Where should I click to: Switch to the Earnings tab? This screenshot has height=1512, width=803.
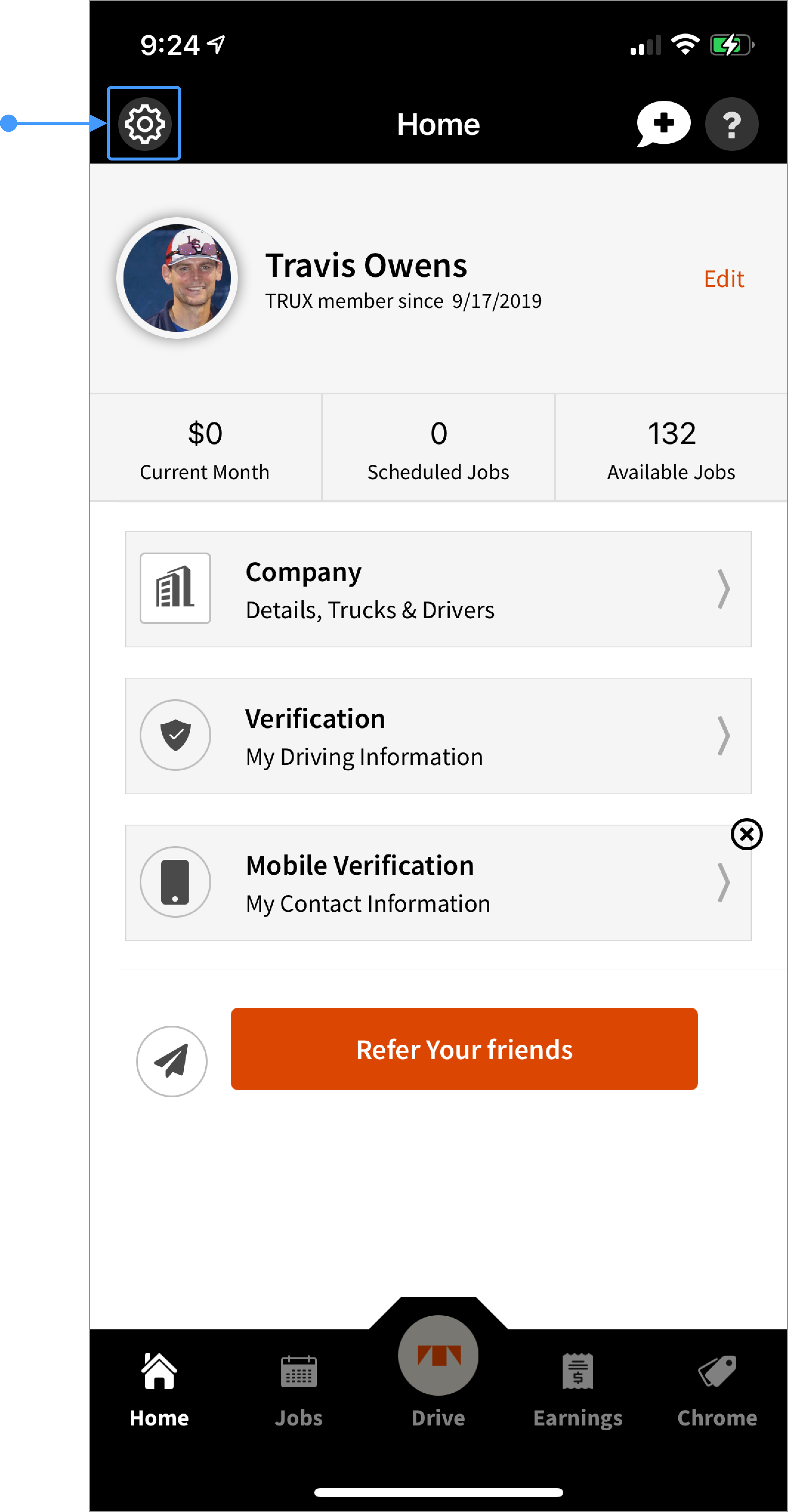coord(577,1391)
